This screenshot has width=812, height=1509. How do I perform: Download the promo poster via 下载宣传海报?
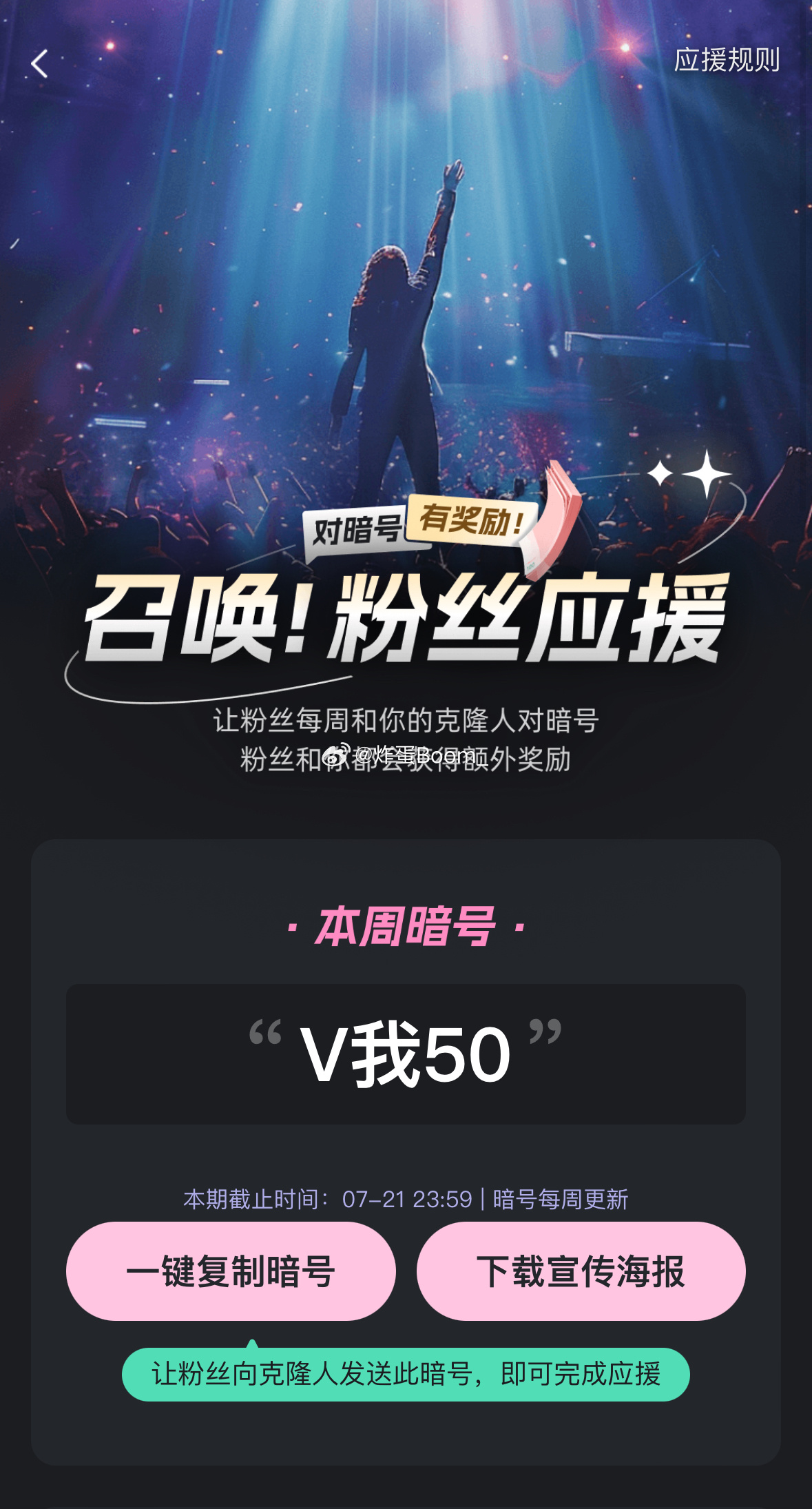[x=581, y=1271]
